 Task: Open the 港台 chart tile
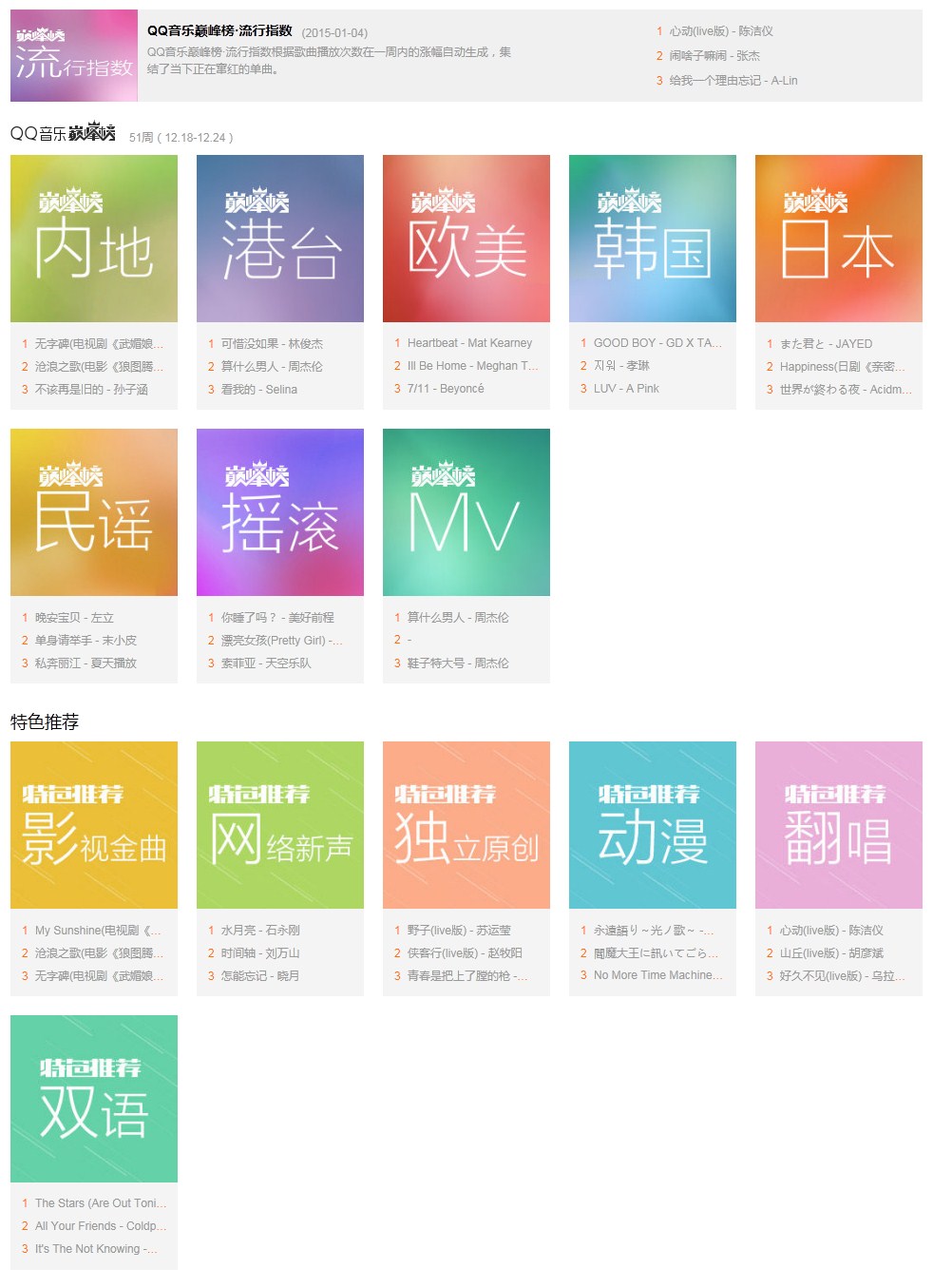click(280, 239)
